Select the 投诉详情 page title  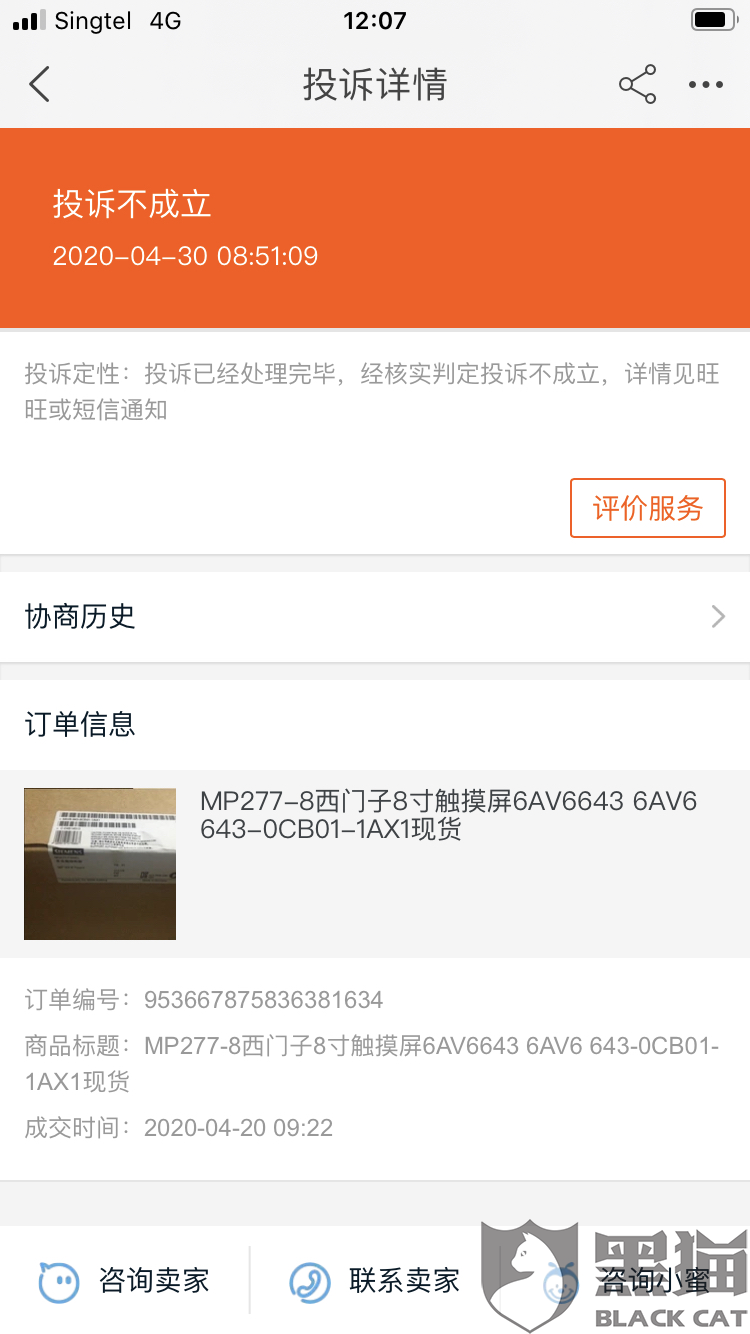click(375, 86)
